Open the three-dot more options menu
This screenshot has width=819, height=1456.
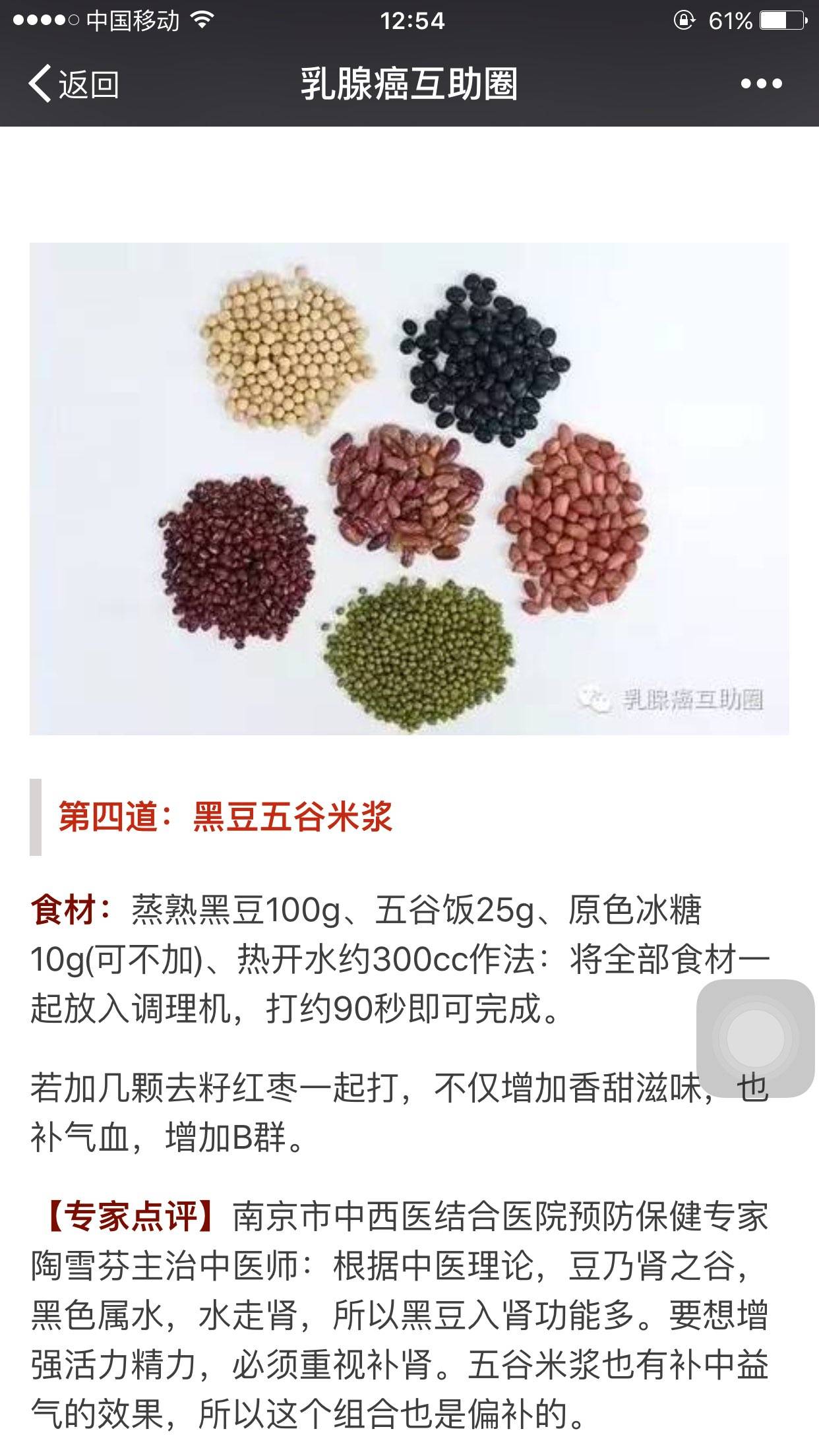click(761, 84)
